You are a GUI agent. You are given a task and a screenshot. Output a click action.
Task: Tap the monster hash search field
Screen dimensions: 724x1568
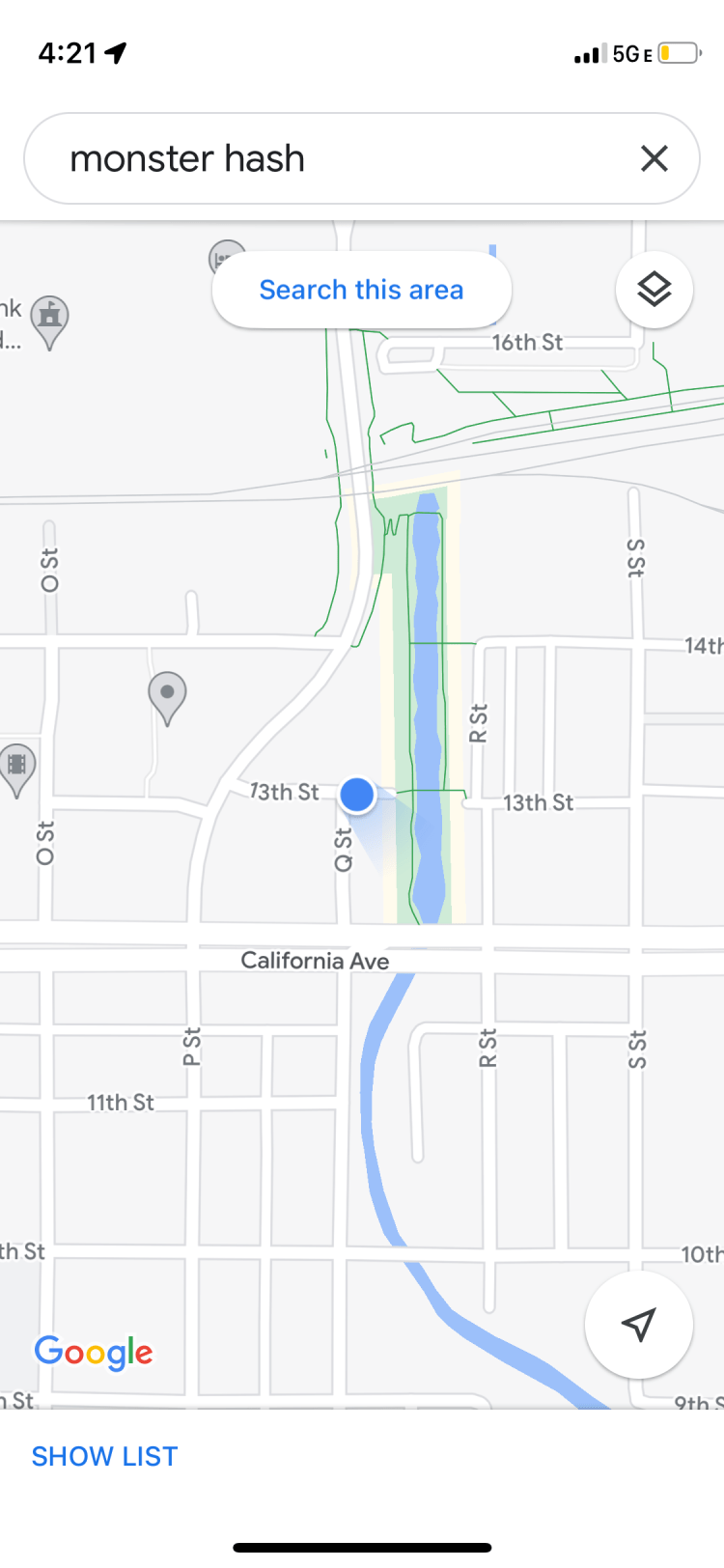click(x=328, y=158)
